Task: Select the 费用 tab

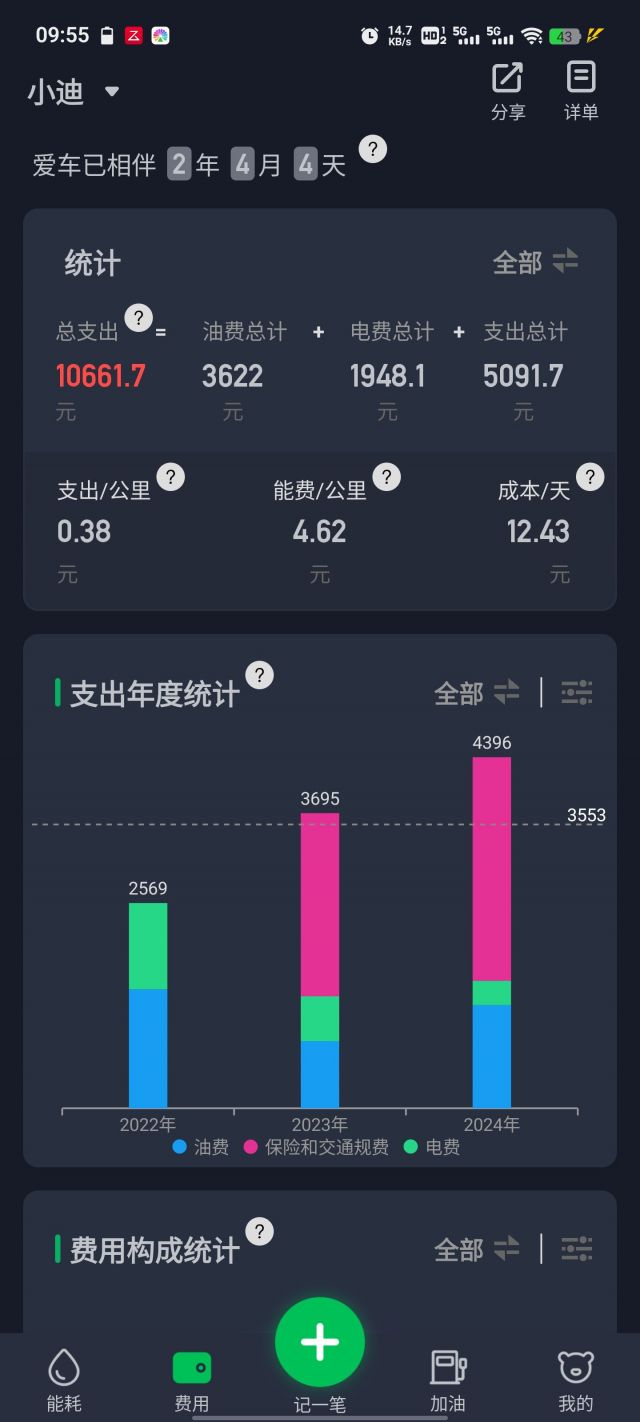Action: [192, 1380]
